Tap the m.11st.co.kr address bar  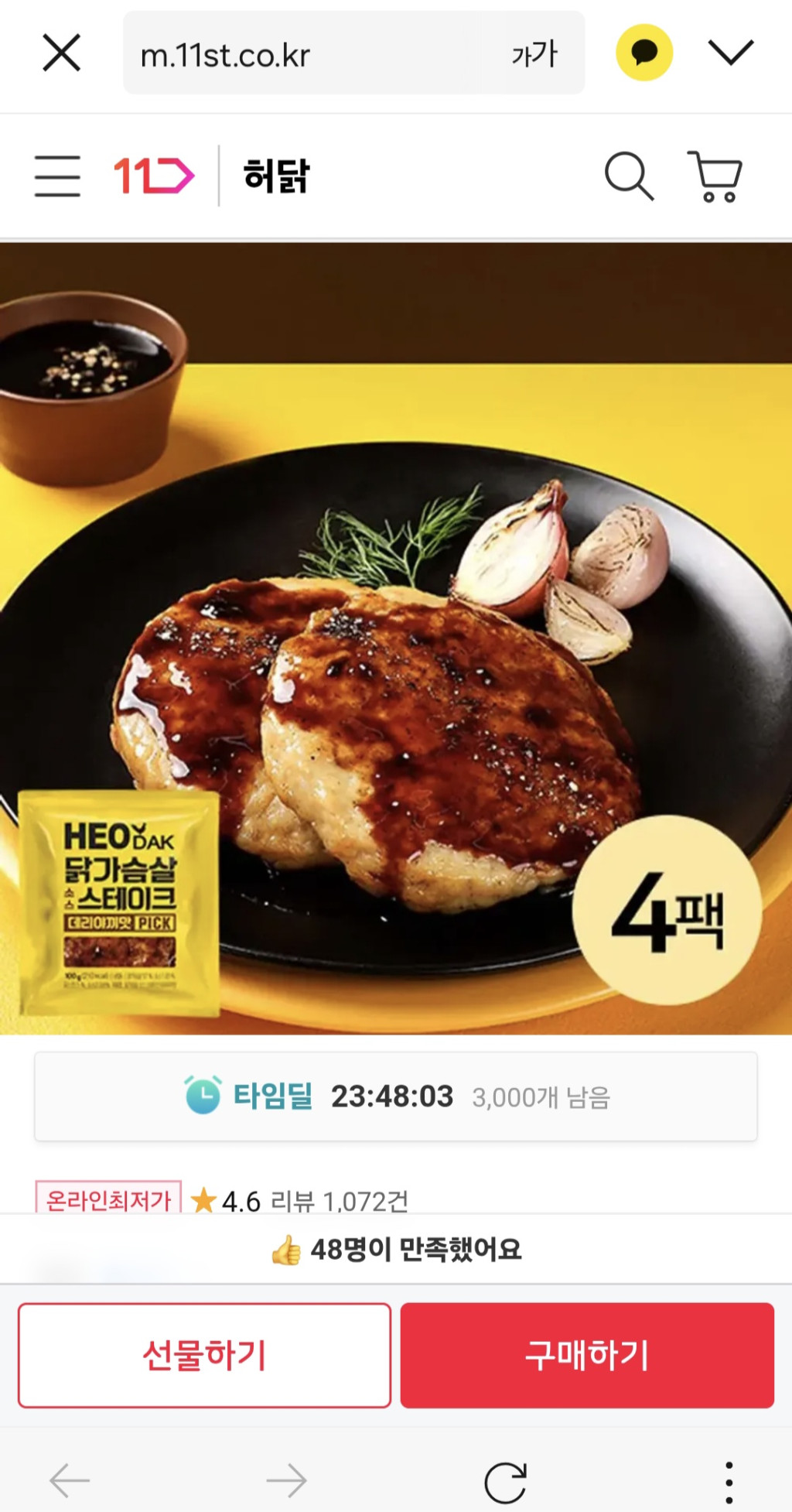click(x=309, y=54)
